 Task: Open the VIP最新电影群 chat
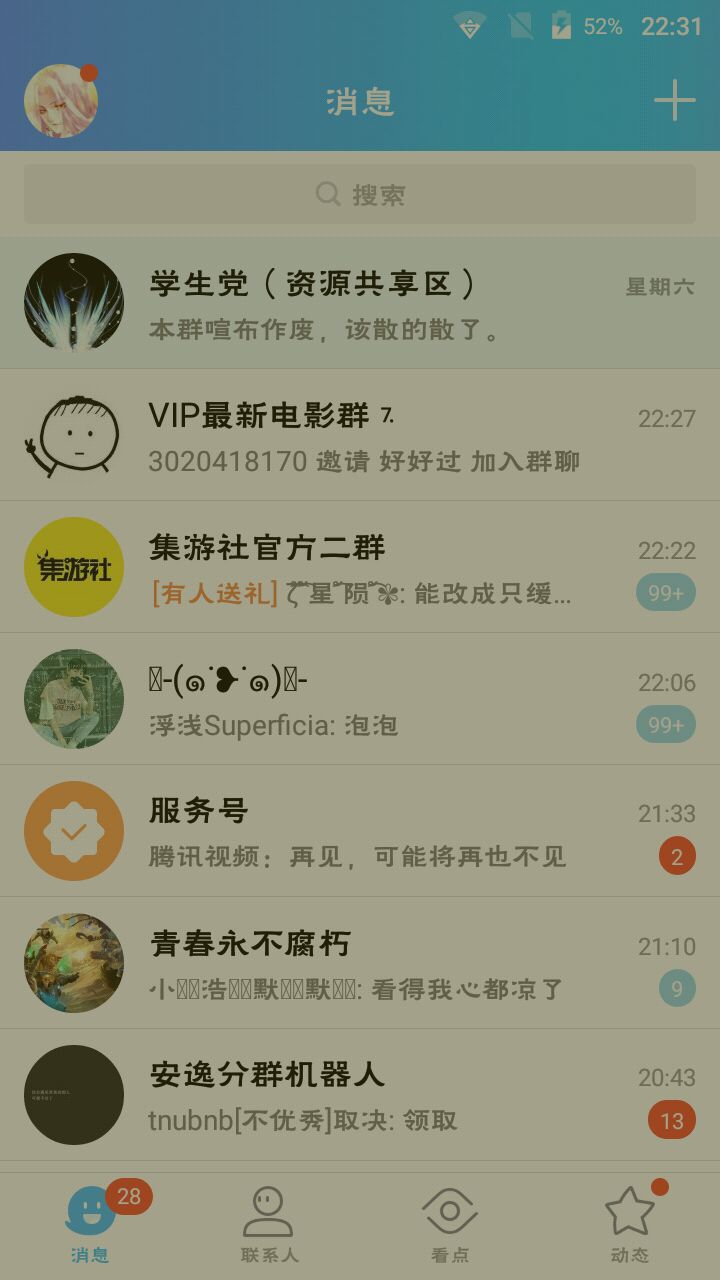tap(360, 435)
